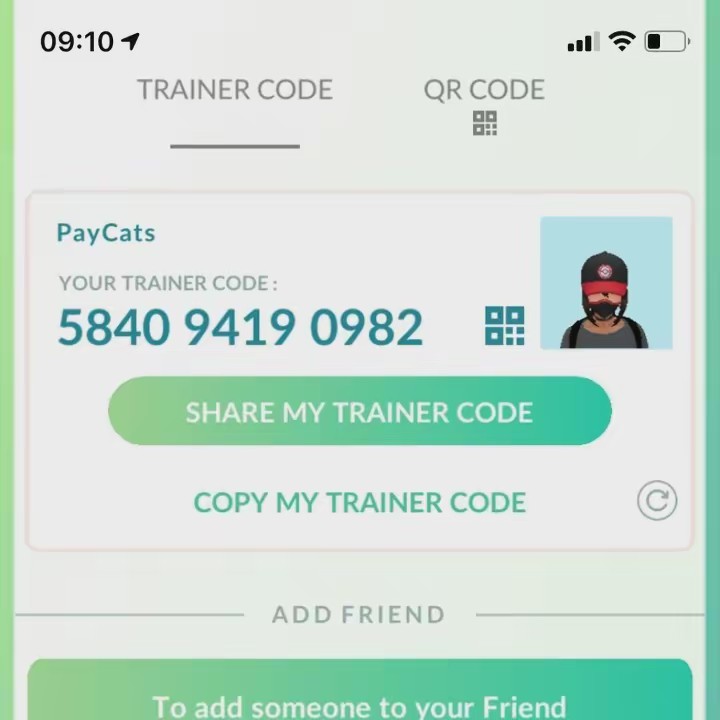
Task: Share my trainer code
Action: 359,412
